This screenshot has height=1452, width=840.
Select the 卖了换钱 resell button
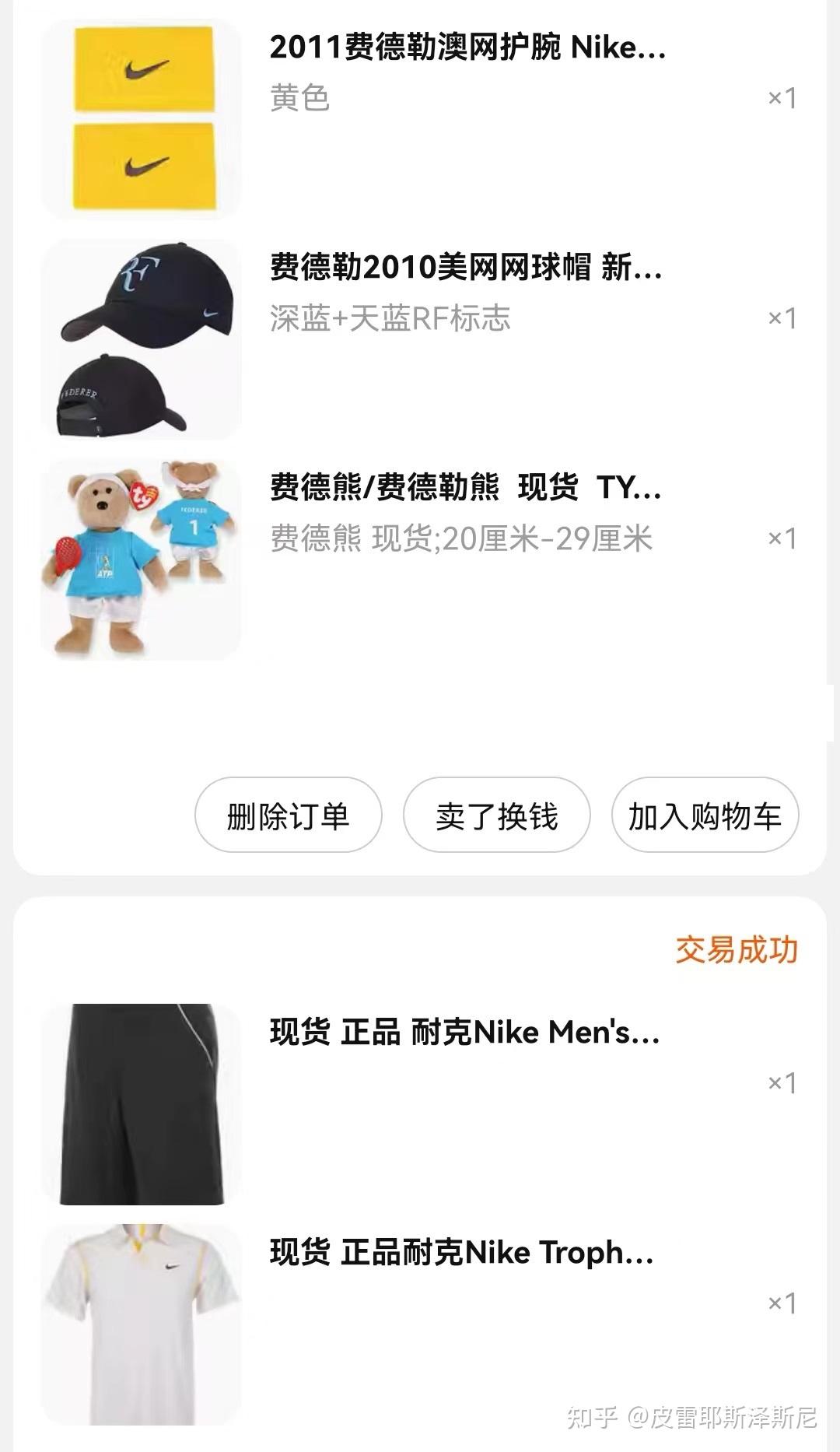click(496, 815)
